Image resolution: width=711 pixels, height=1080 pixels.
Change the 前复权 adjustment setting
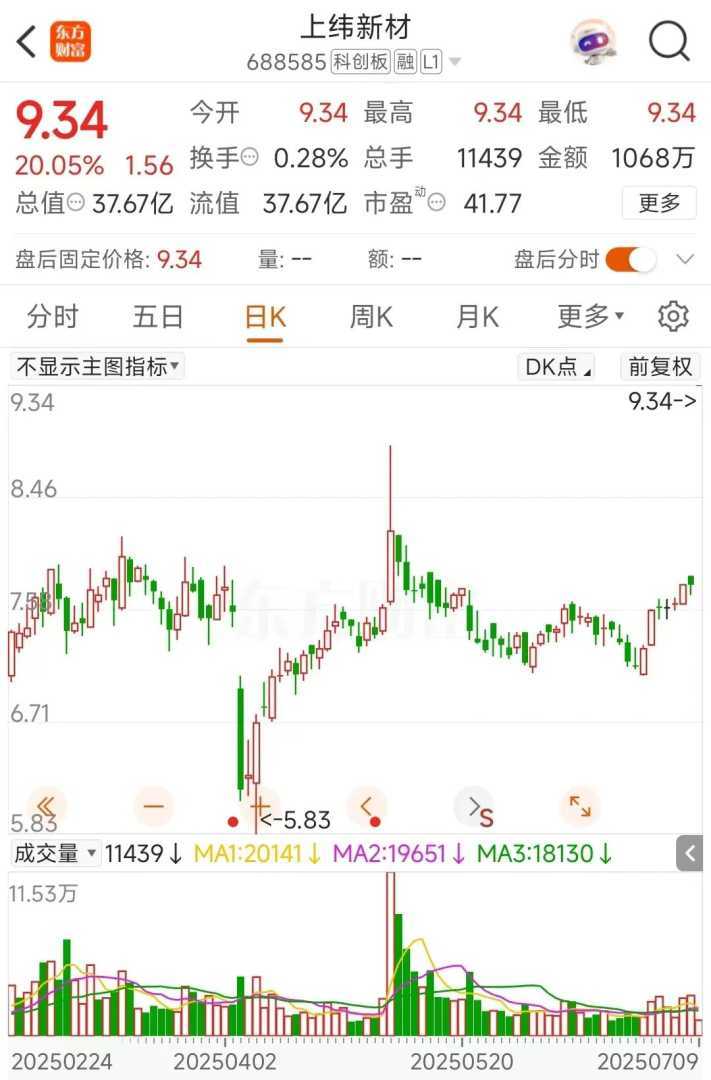click(660, 367)
